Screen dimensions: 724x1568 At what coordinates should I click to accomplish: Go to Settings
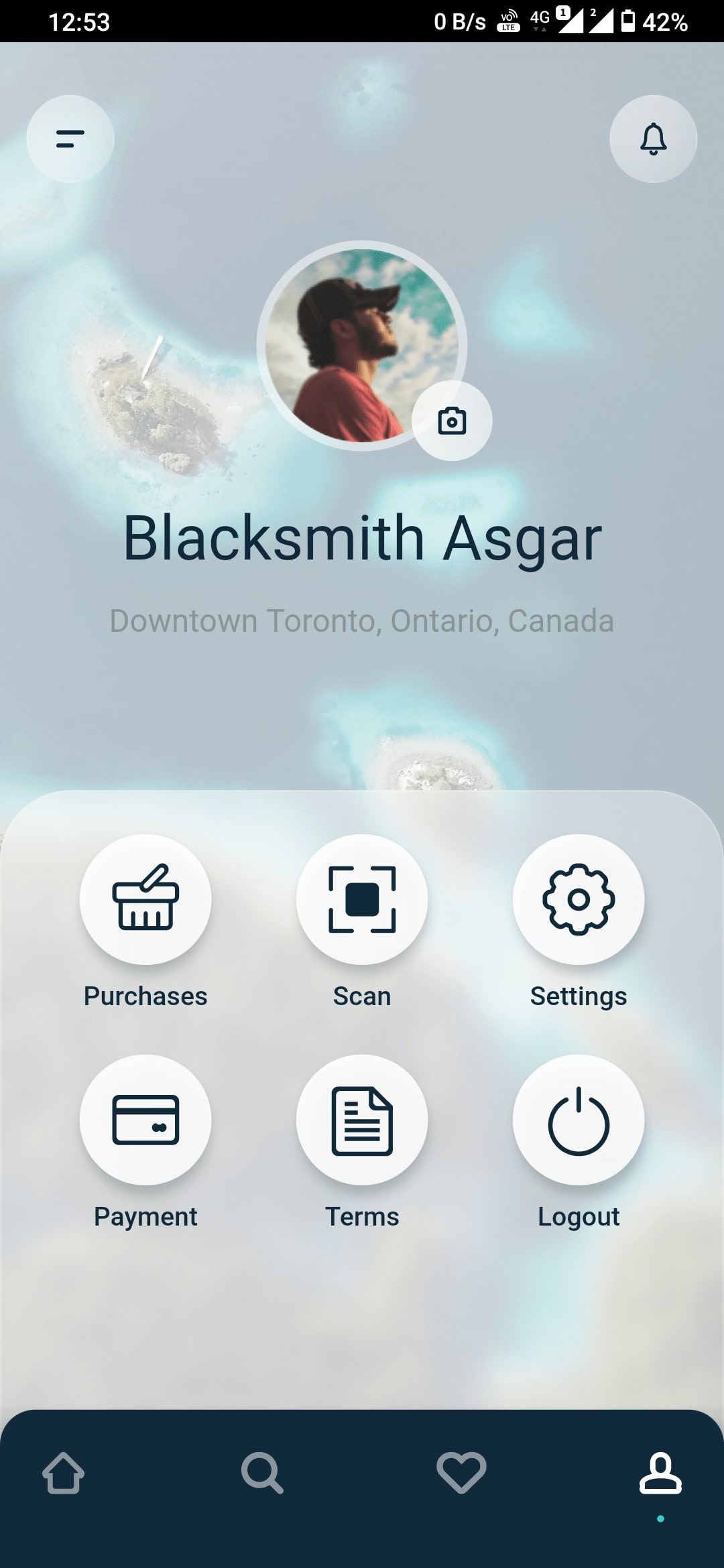579,899
